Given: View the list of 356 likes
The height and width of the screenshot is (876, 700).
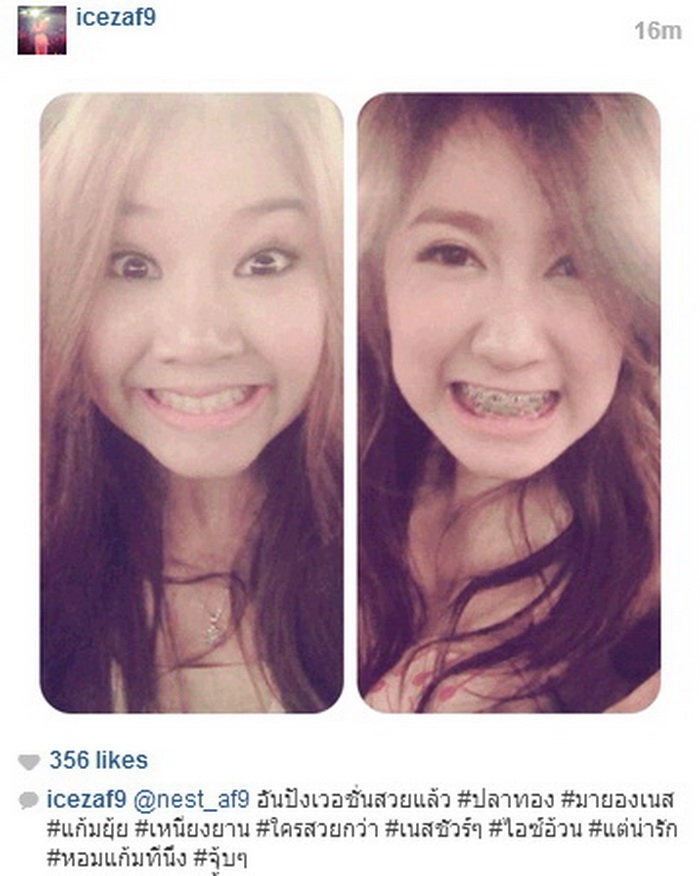Looking at the screenshot, I should point(97,760).
